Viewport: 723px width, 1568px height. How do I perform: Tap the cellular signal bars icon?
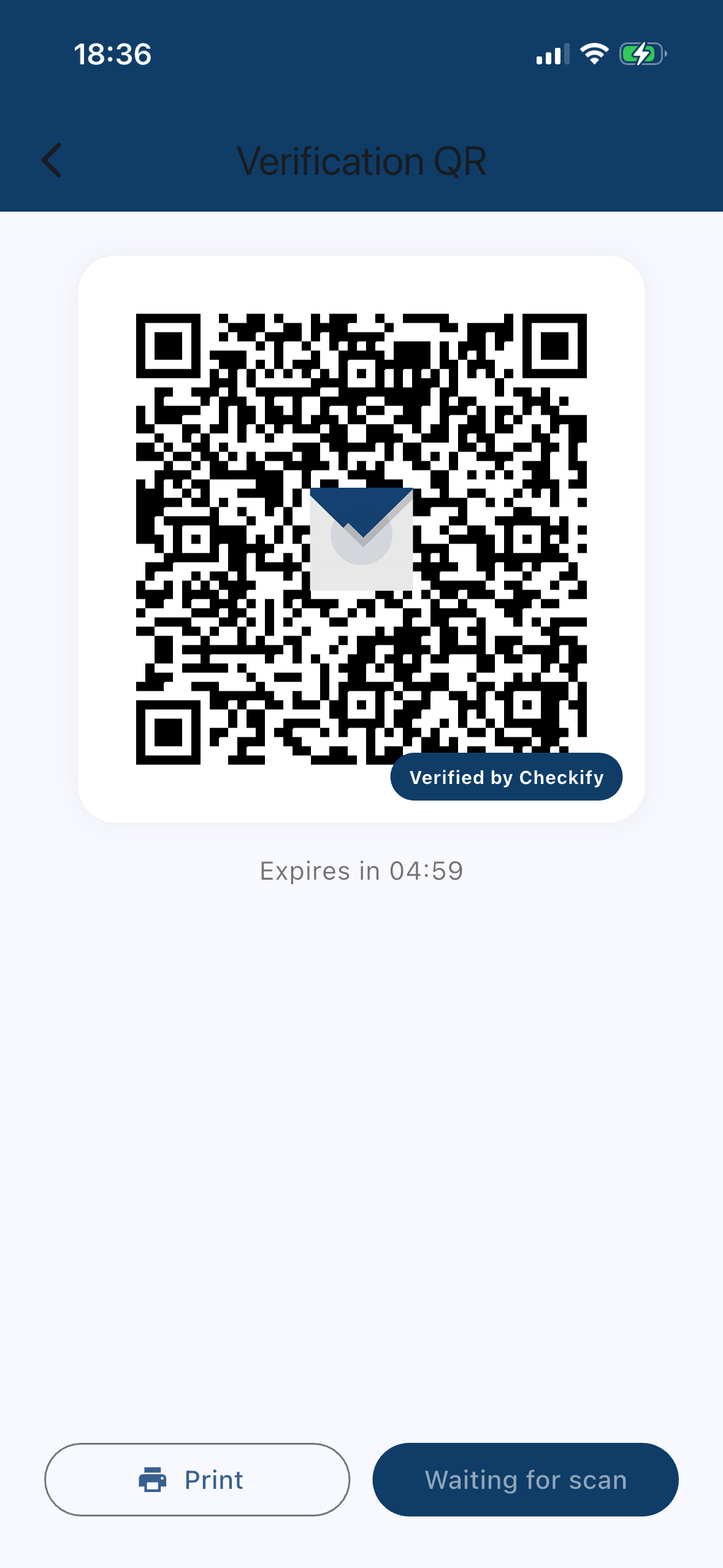click(x=551, y=55)
